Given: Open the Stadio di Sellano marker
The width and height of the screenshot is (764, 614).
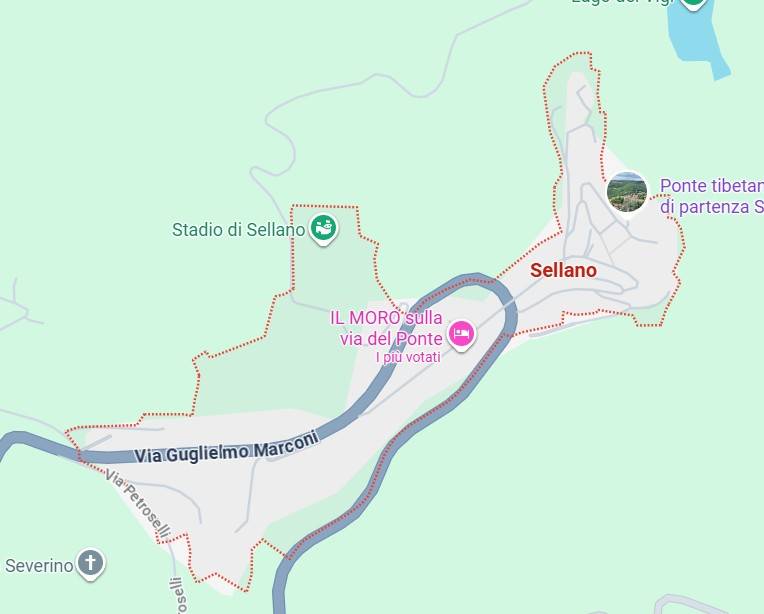Looking at the screenshot, I should point(323,228).
